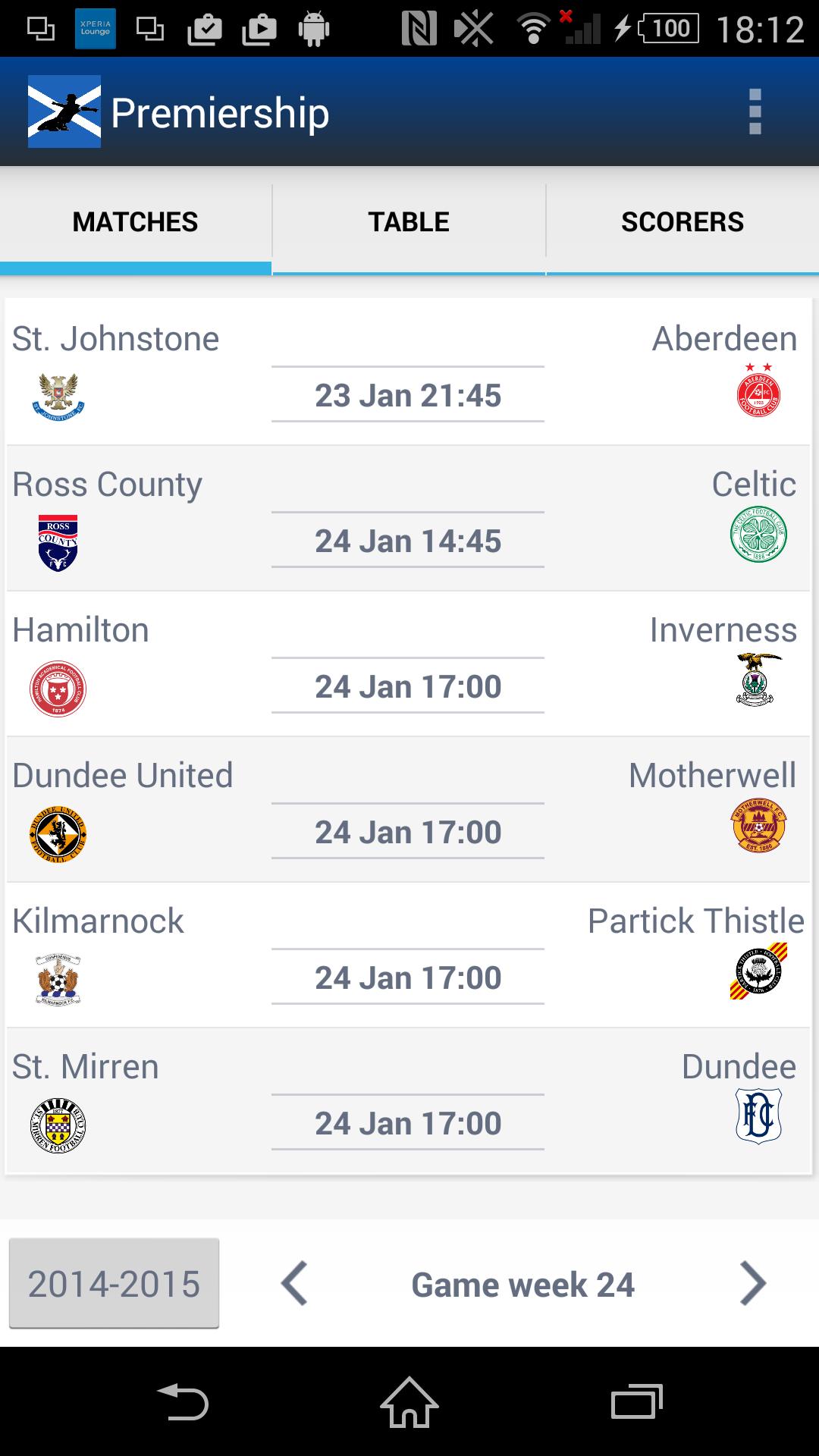Open St. Mirren vs Dundee match
The image size is (819, 1456).
[x=408, y=1100]
